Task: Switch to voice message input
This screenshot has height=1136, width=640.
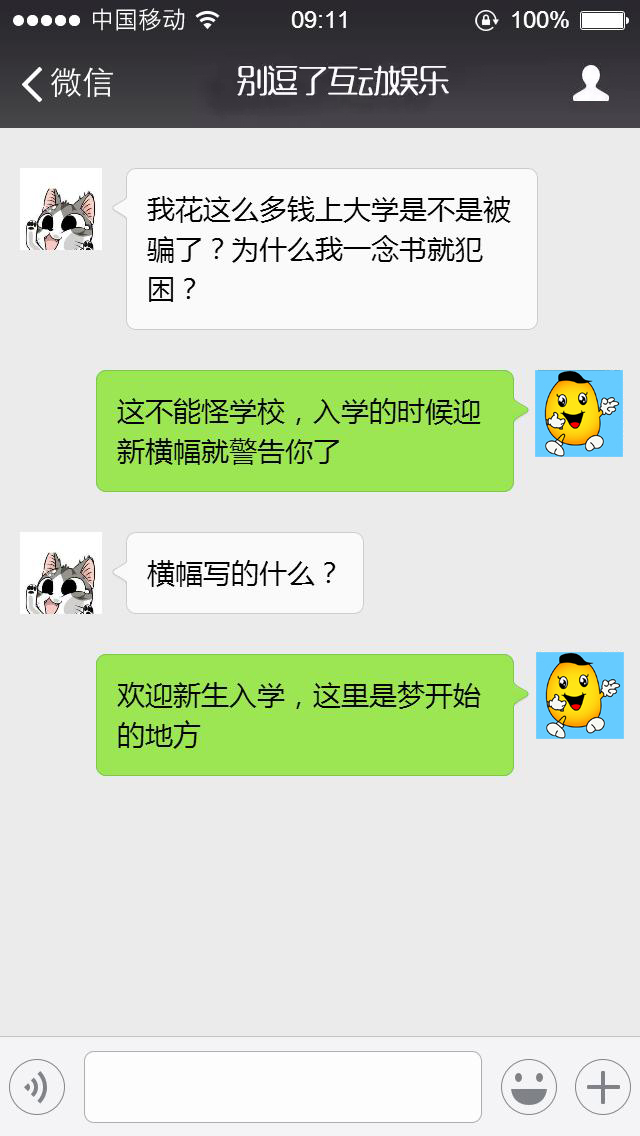Action: (37, 1086)
